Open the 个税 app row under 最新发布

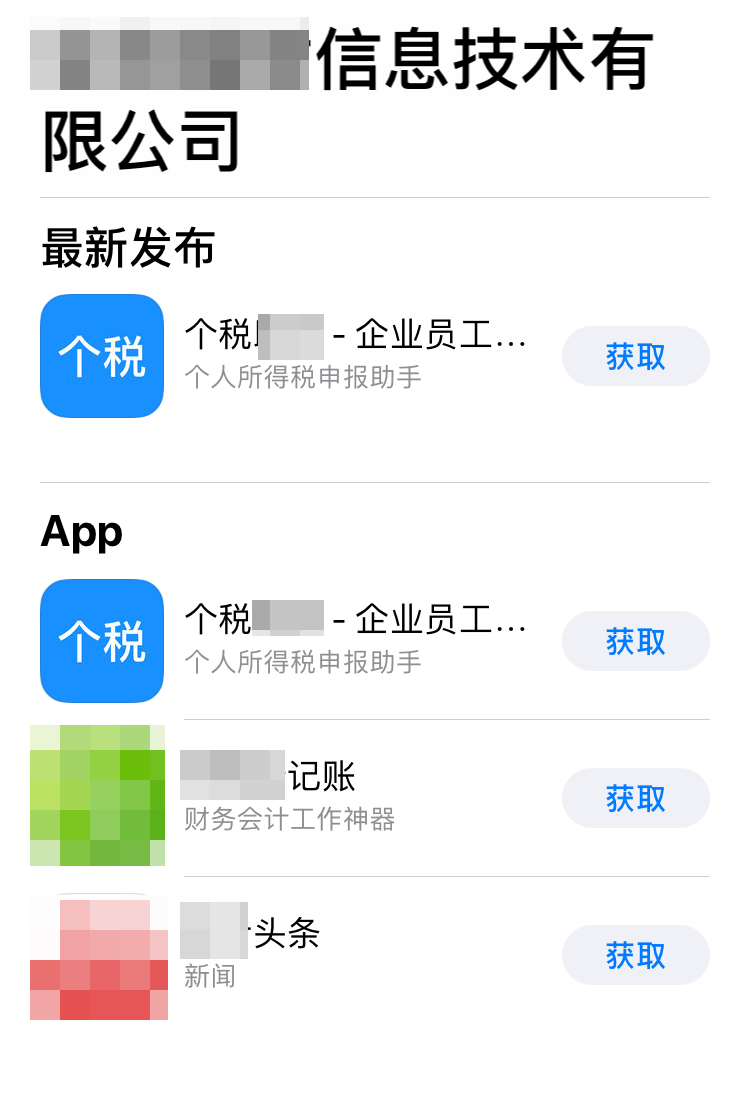355,355
